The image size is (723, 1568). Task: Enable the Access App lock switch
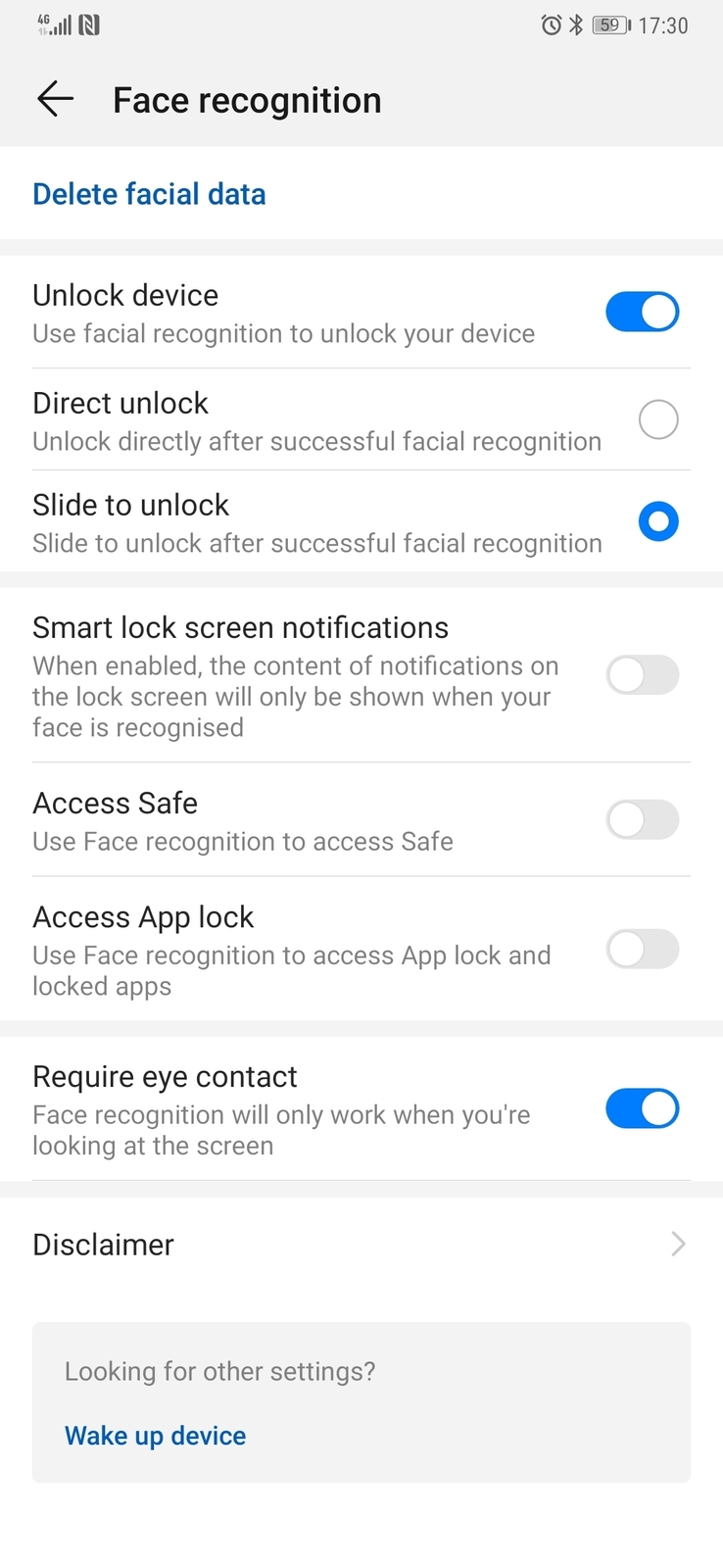pyautogui.click(x=642, y=950)
